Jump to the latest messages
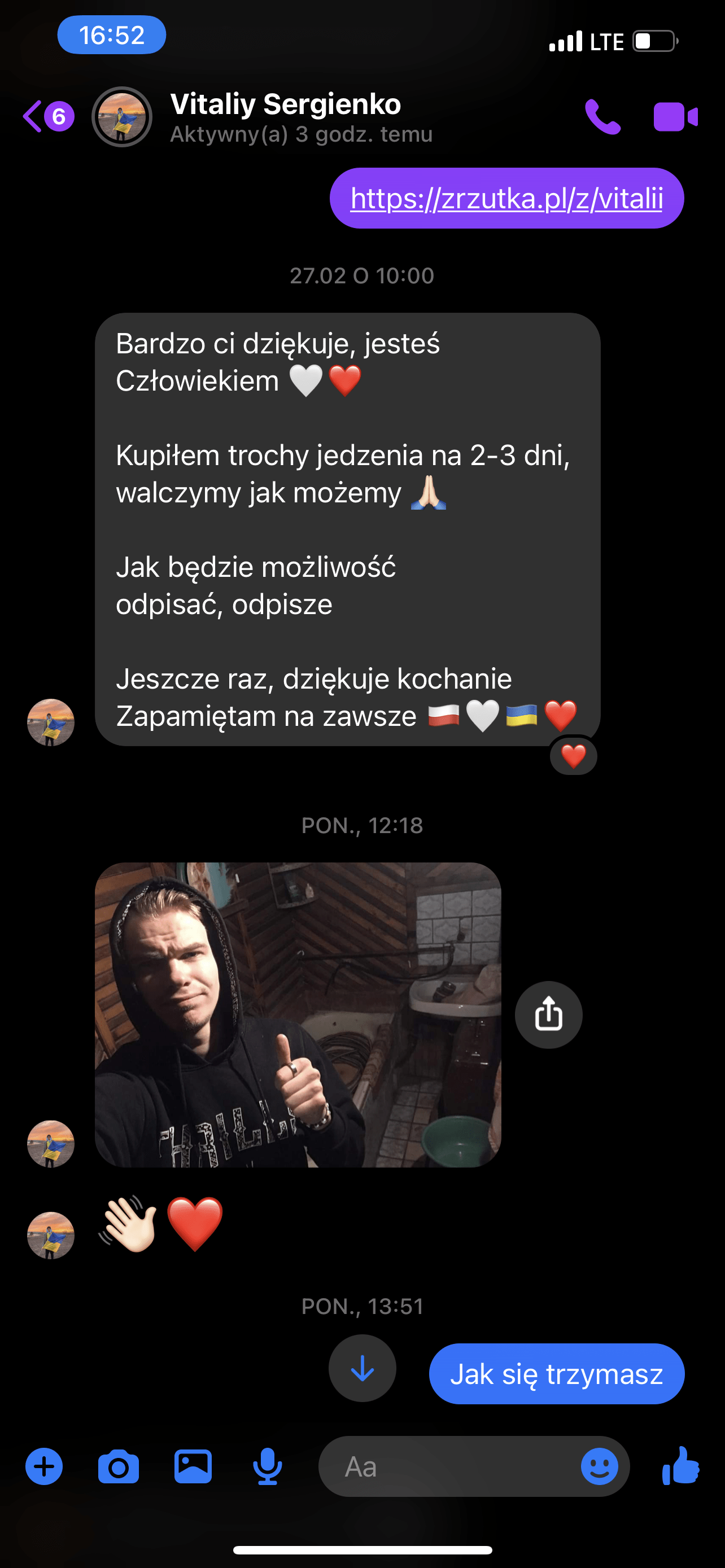 [x=362, y=1368]
